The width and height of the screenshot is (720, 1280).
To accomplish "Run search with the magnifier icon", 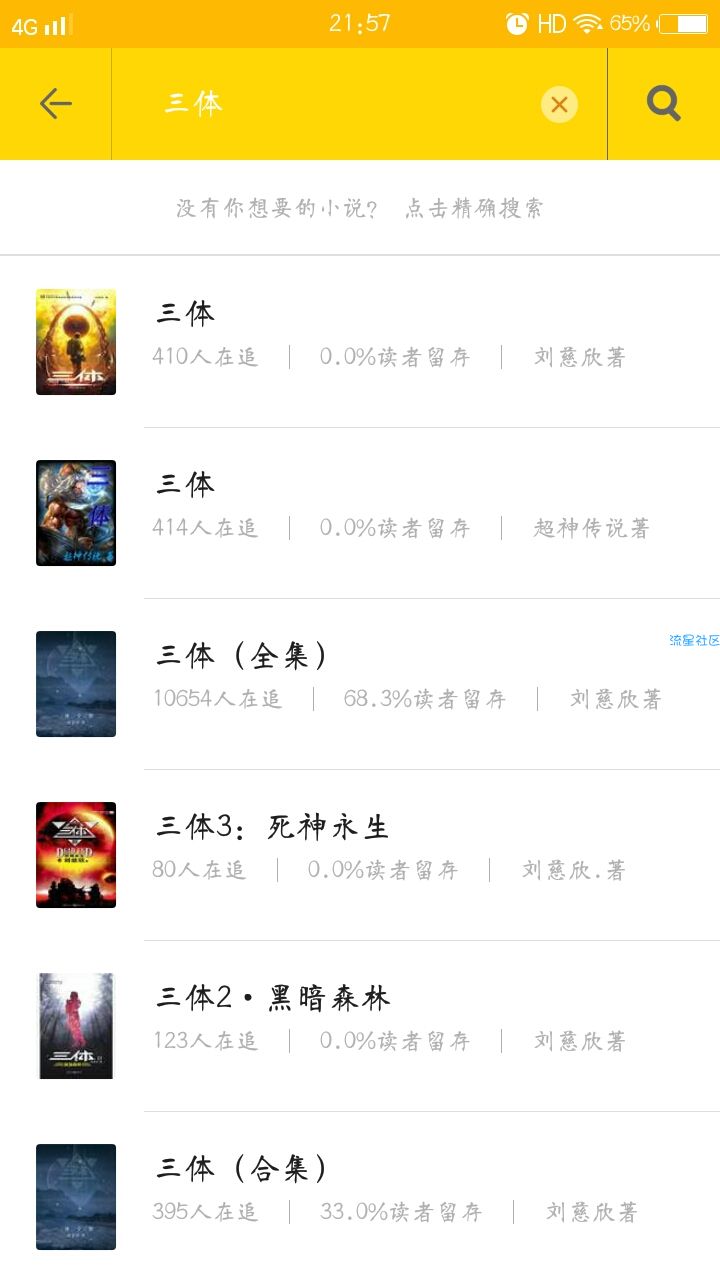I will coord(663,104).
